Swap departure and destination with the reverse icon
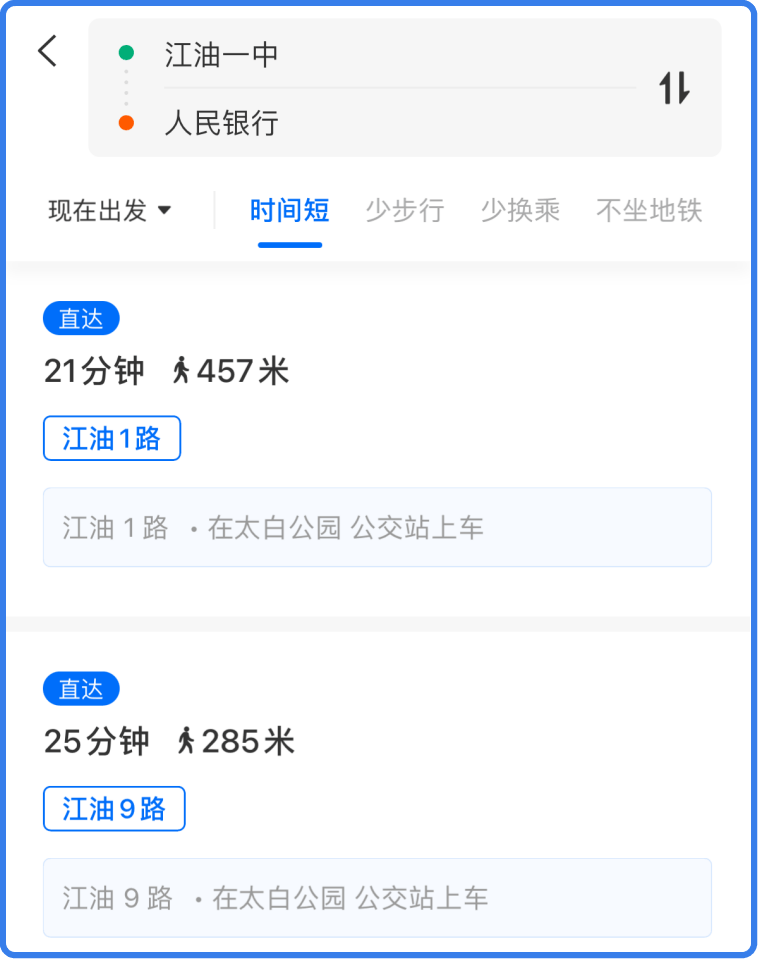The width and height of the screenshot is (758, 959). [675, 88]
